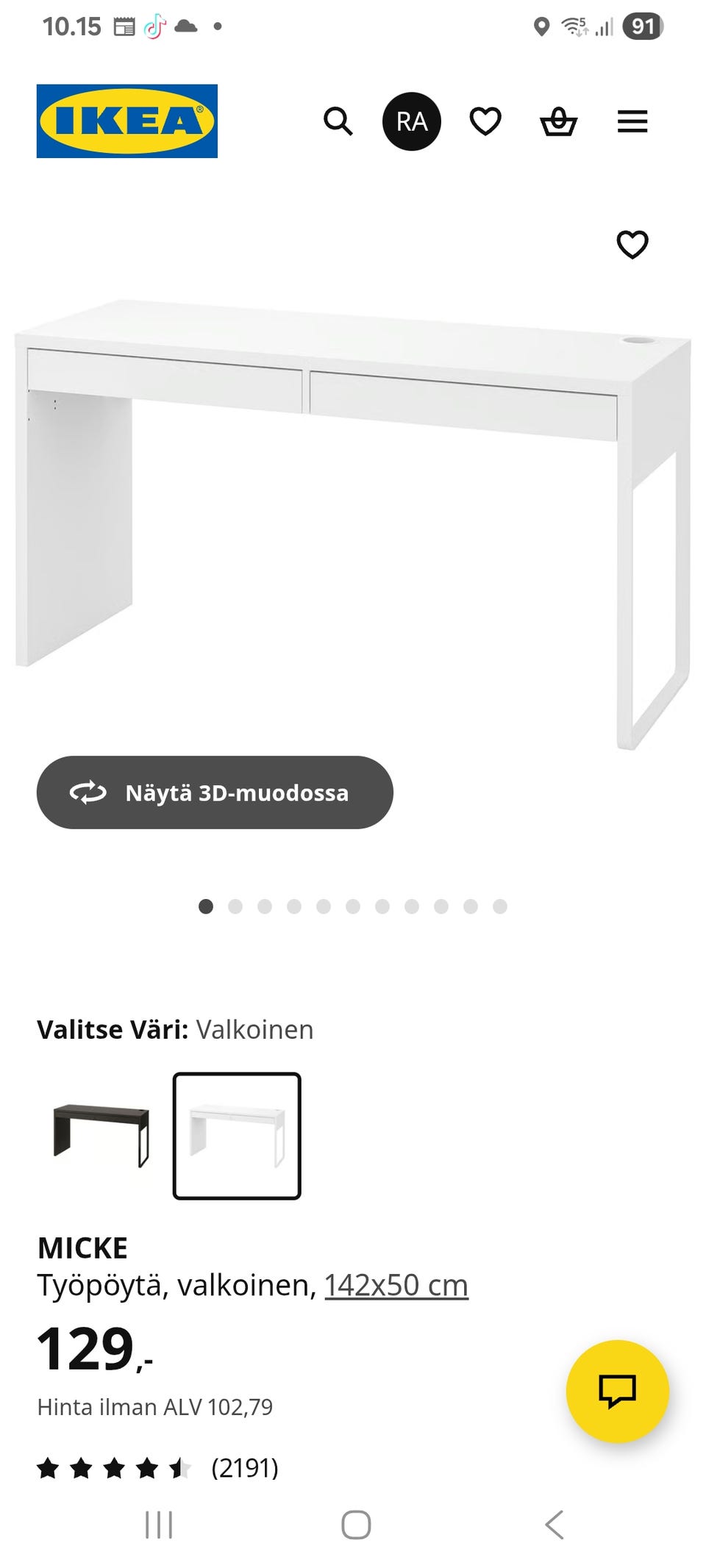The image size is (706, 1568).
Task: Tap the 3D rotate arrows icon
Action: pos(87,793)
